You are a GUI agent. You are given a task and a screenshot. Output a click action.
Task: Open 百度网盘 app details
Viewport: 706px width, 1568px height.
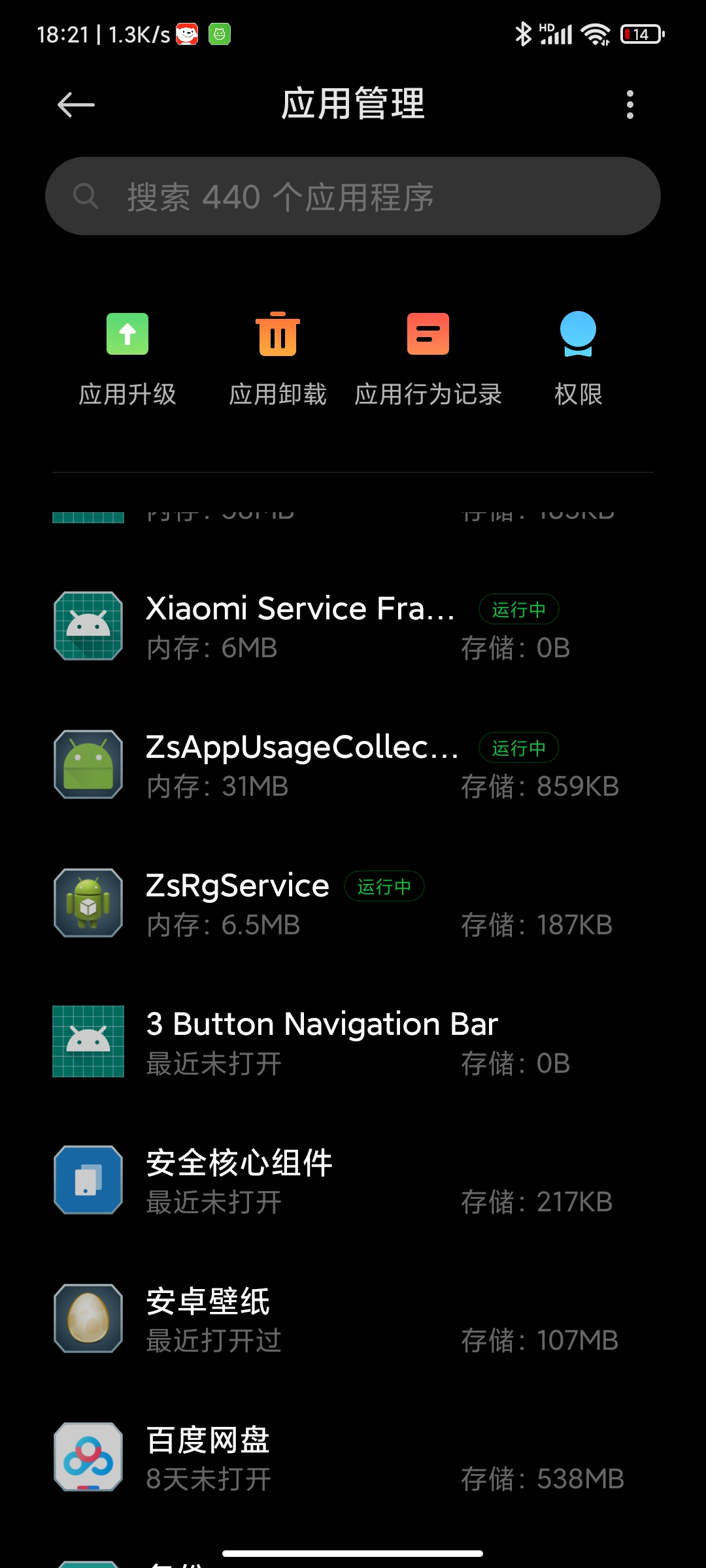(353, 1458)
